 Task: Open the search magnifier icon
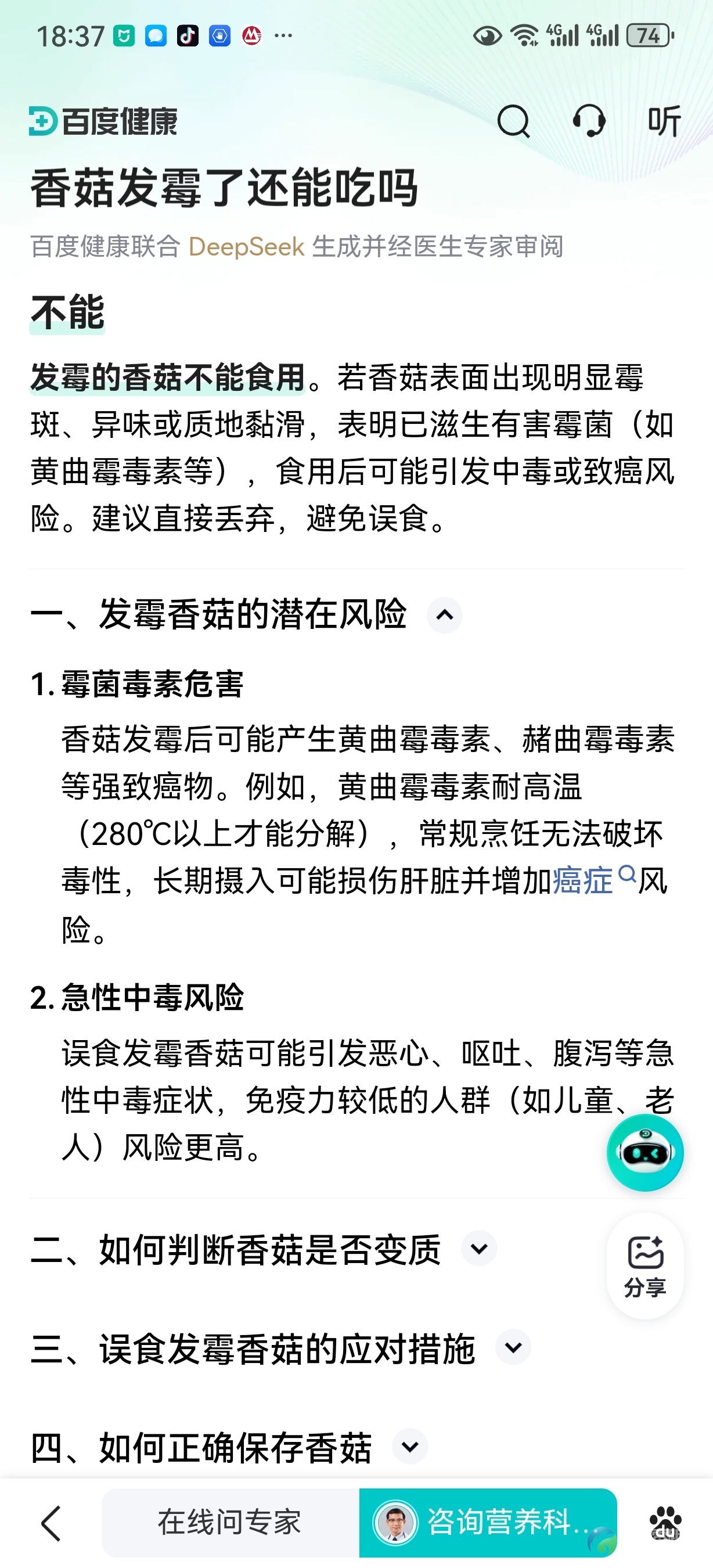tap(513, 121)
